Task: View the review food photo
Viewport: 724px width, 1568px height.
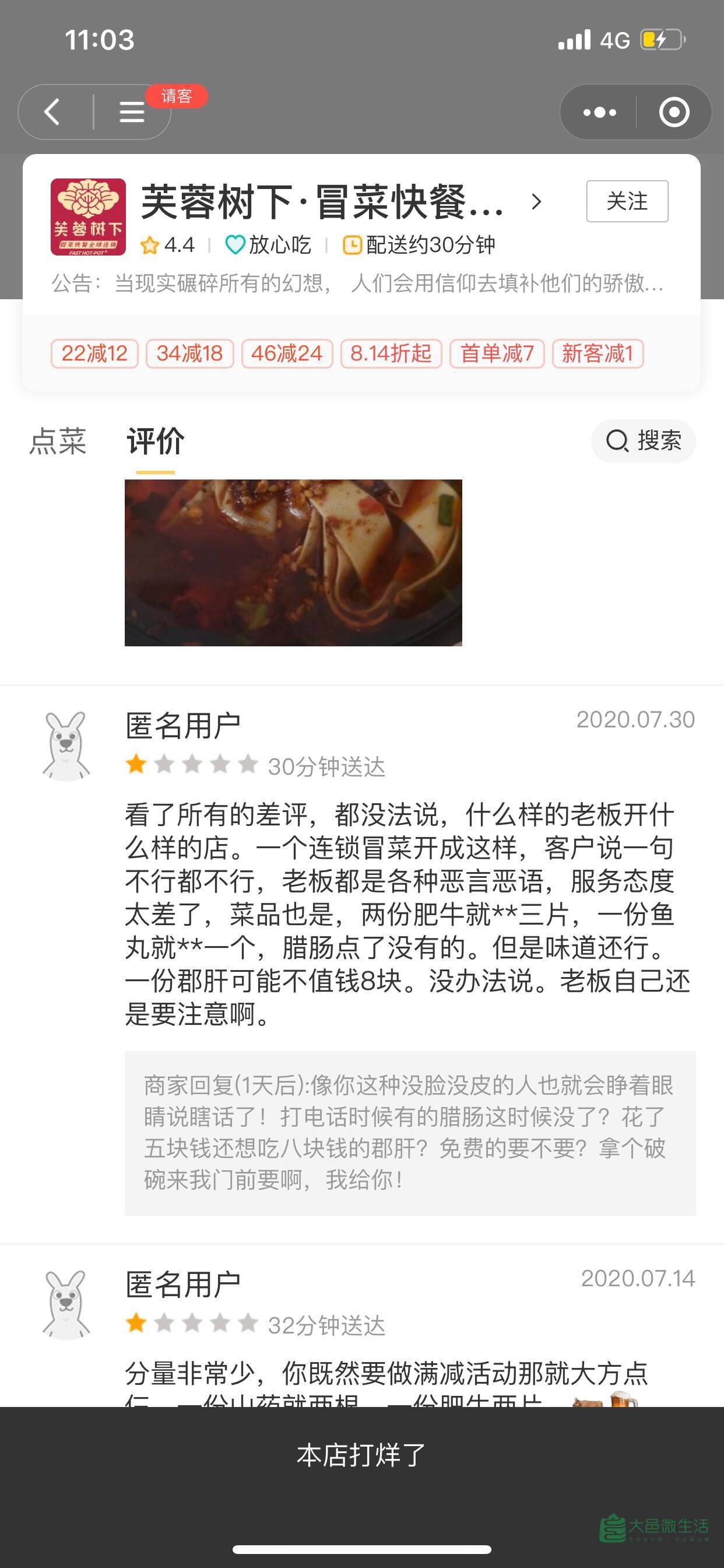Action: pos(293,562)
